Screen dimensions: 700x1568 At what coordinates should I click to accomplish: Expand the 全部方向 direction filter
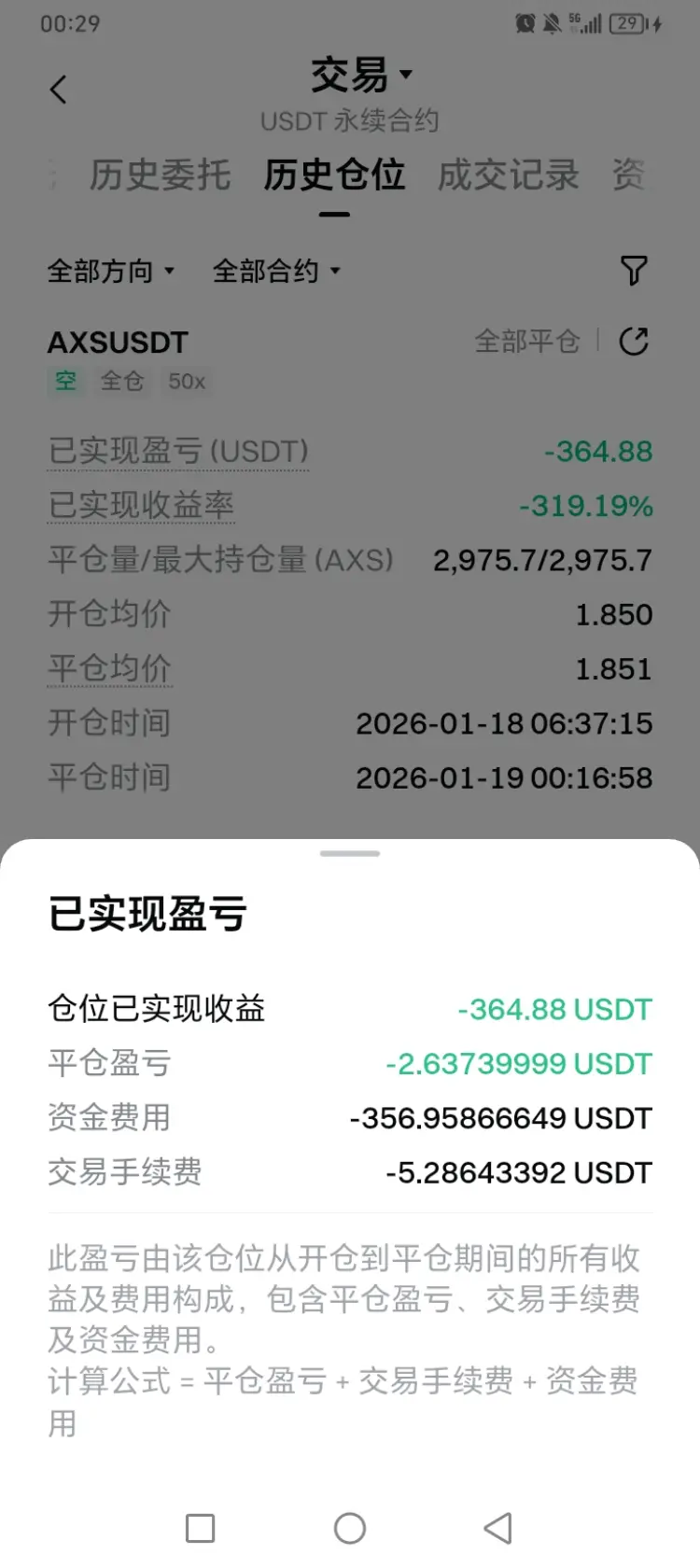tap(111, 272)
